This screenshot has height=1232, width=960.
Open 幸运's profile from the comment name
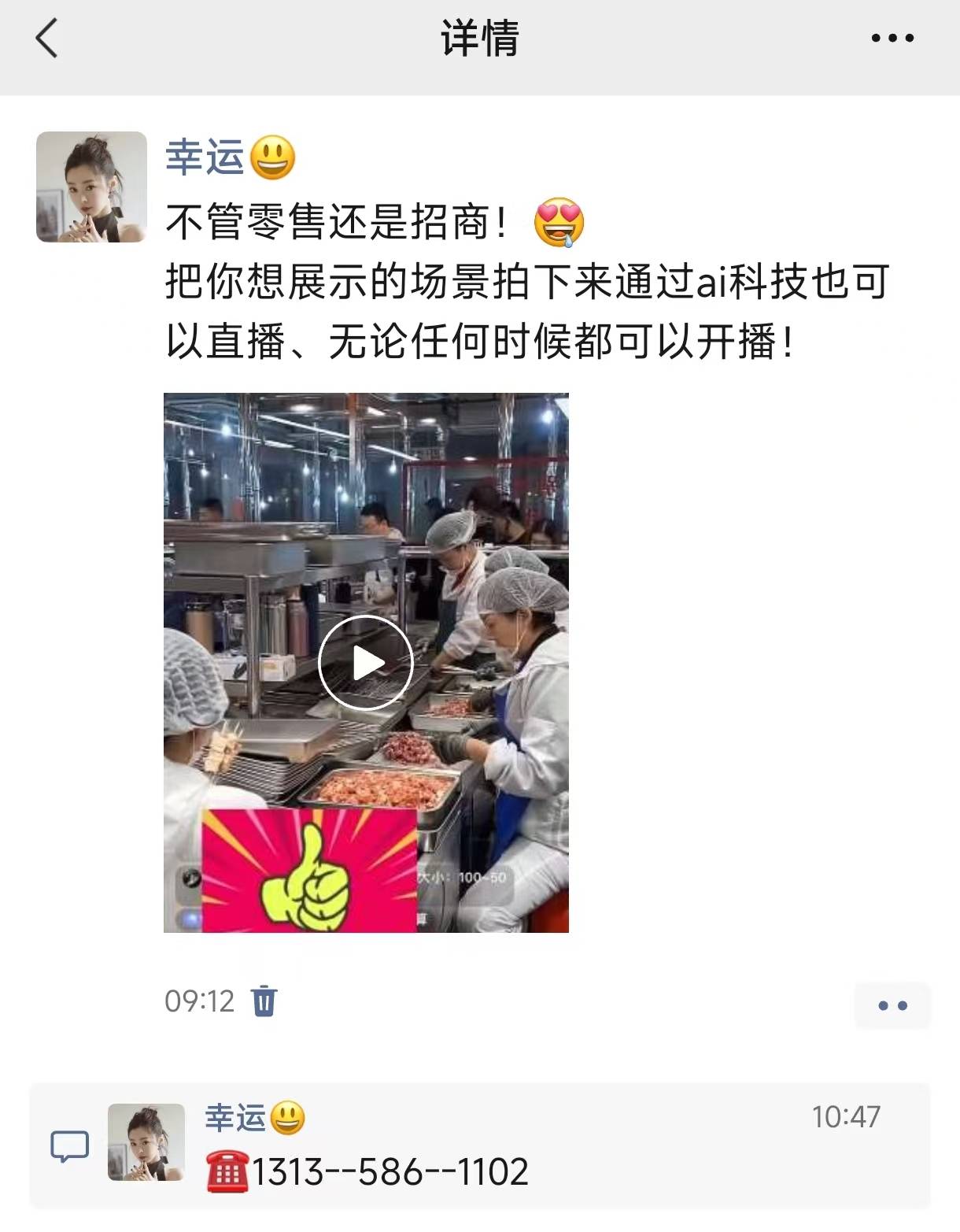tap(236, 1117)
